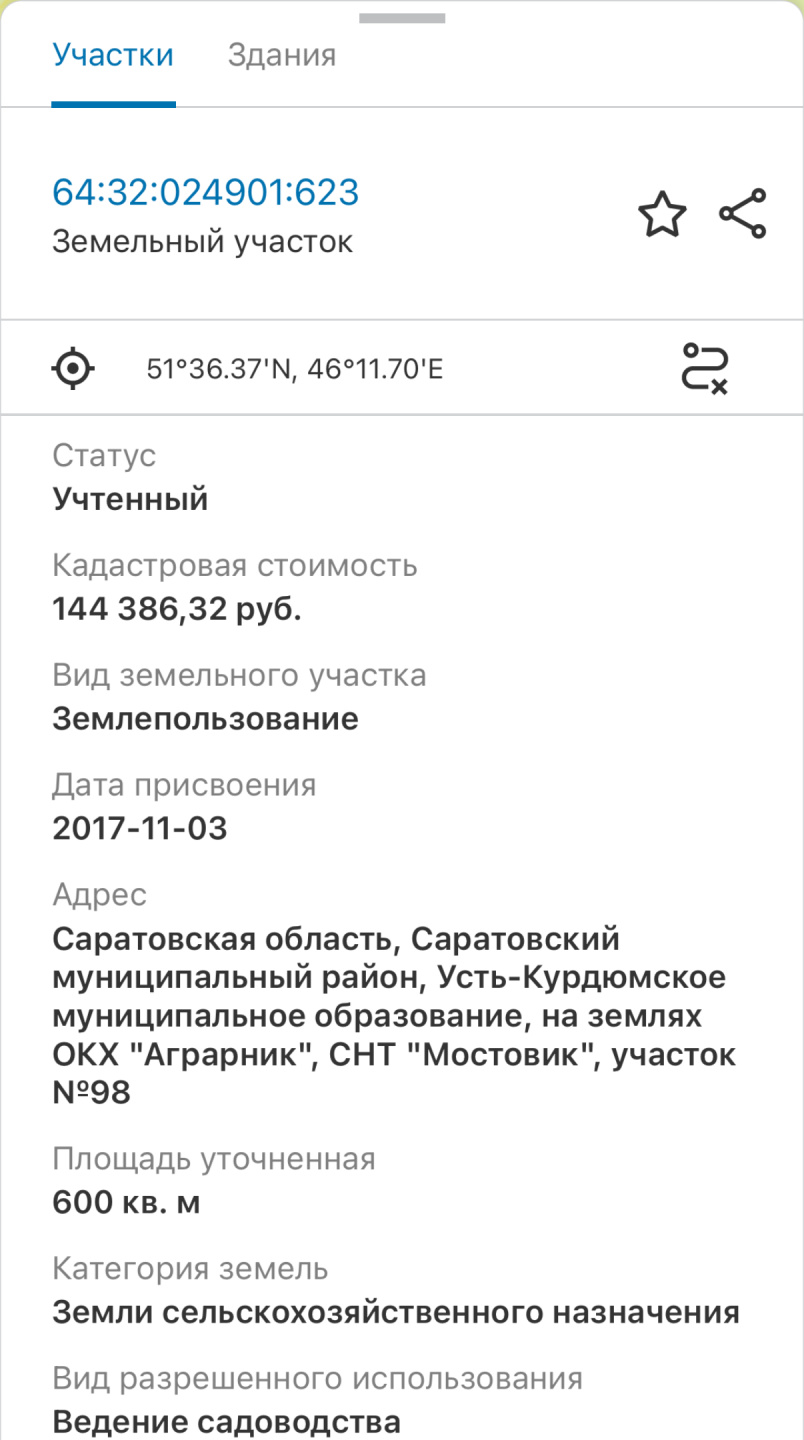This screenshot has height=1440, width=804.
Task: Share this land plot
Action: click(x=743, y=214)
